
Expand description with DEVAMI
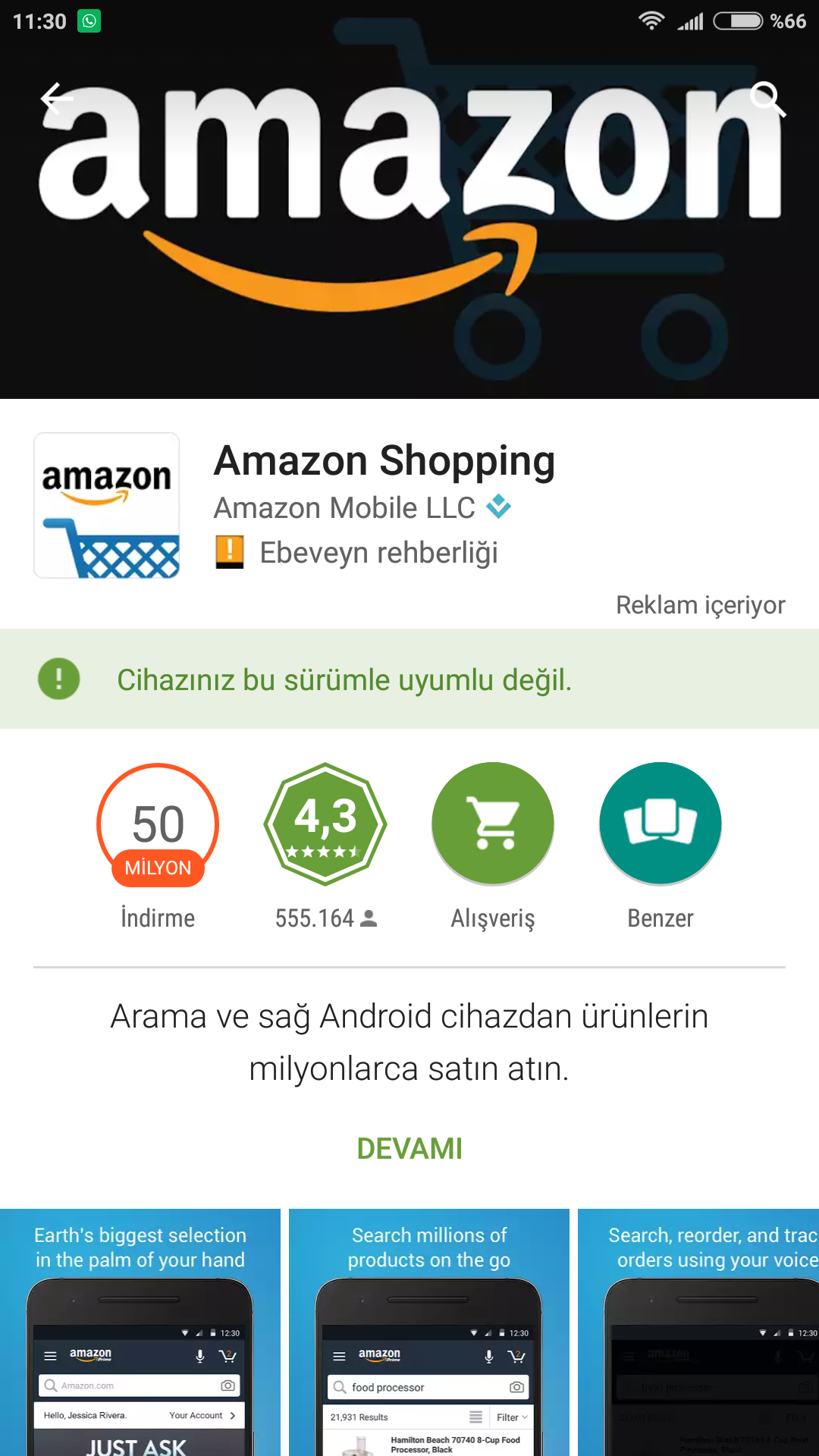coord(409,1148)
